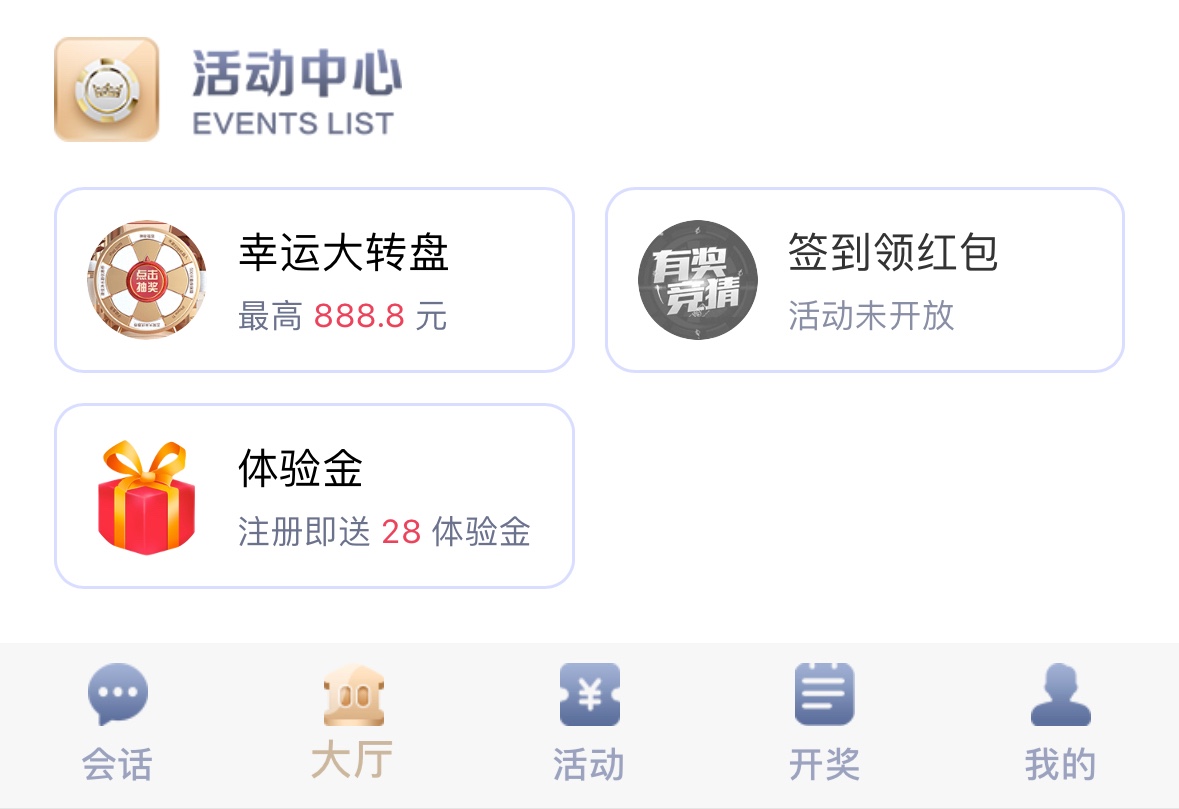Open the 签到领红包 event card
1179x809 pixels.
[x=865, y=280]
